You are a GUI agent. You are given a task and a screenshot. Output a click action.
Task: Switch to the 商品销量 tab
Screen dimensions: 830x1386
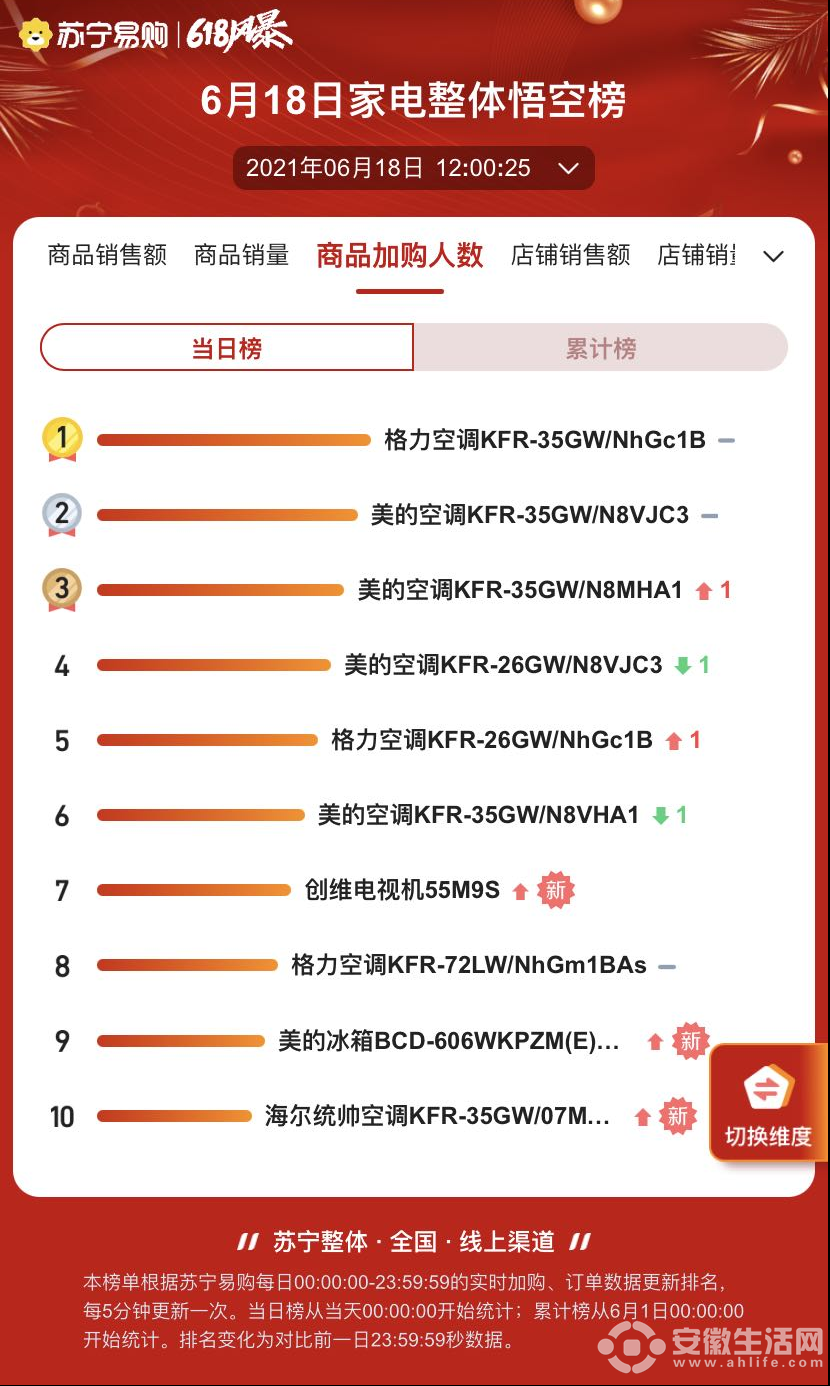tap(242, 256)
